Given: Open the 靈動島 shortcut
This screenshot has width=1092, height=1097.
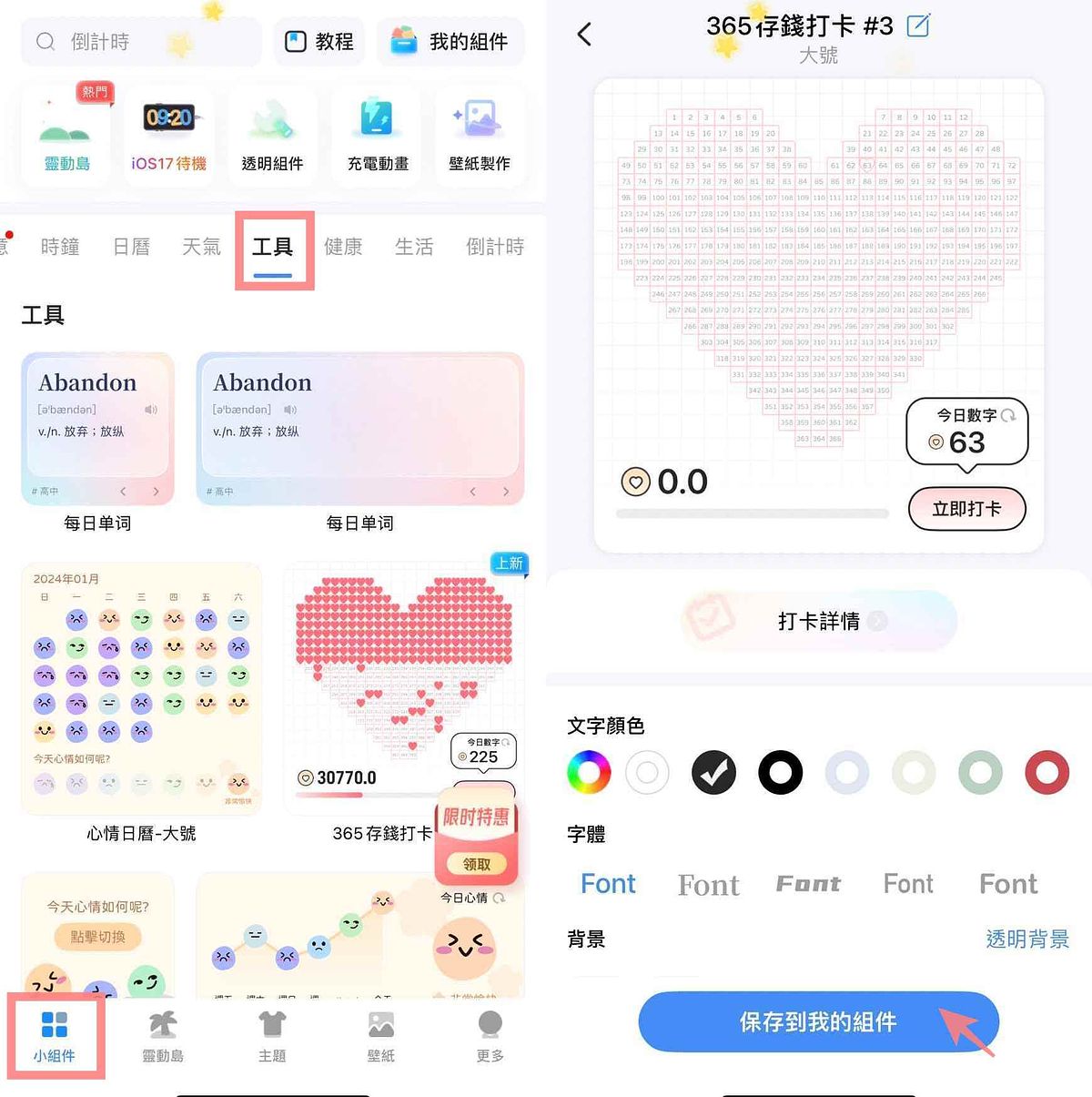Looking at the screenshot, I should (66, 135).
